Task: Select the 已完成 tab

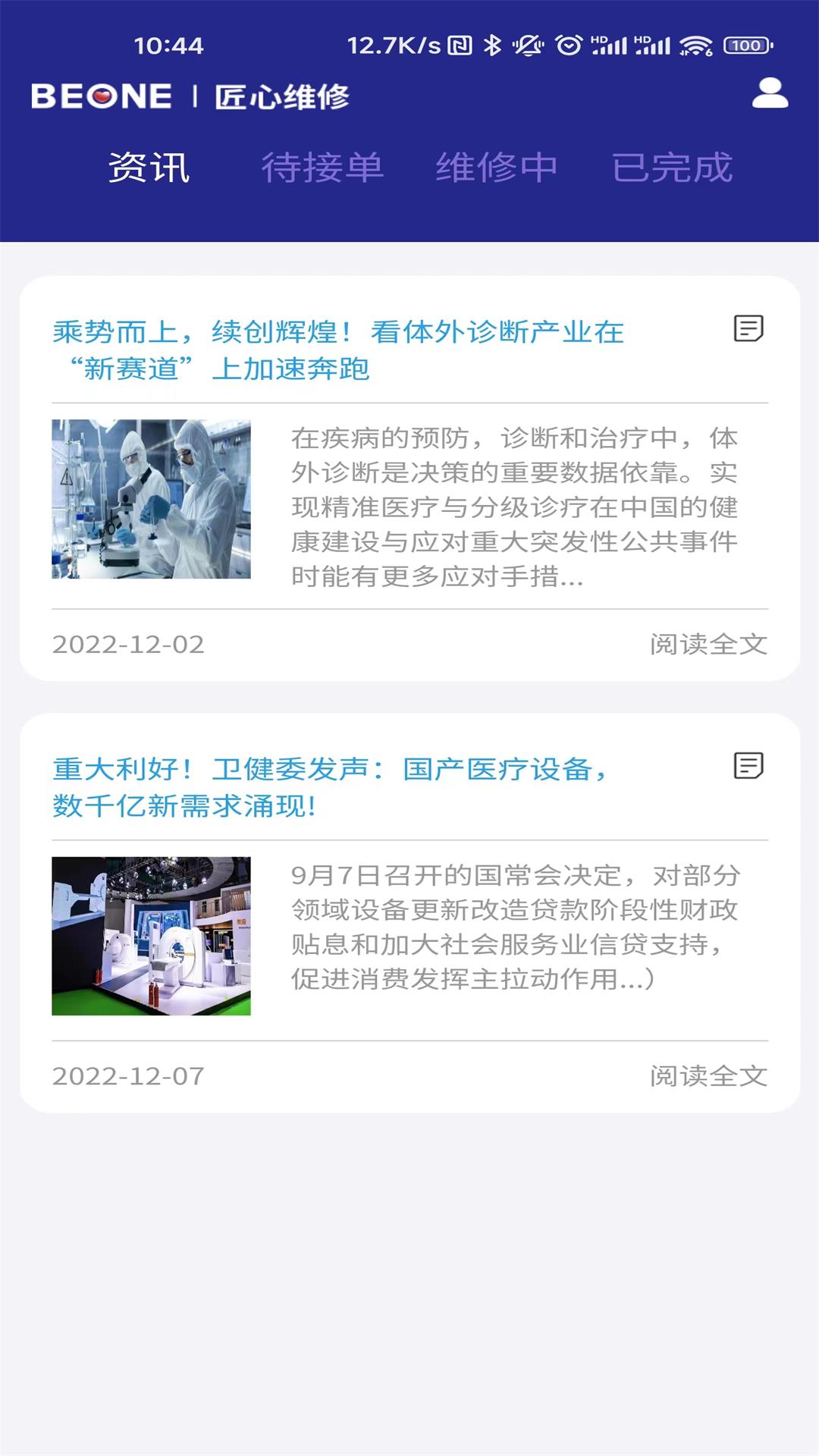Action: click(x=672, y=168)
